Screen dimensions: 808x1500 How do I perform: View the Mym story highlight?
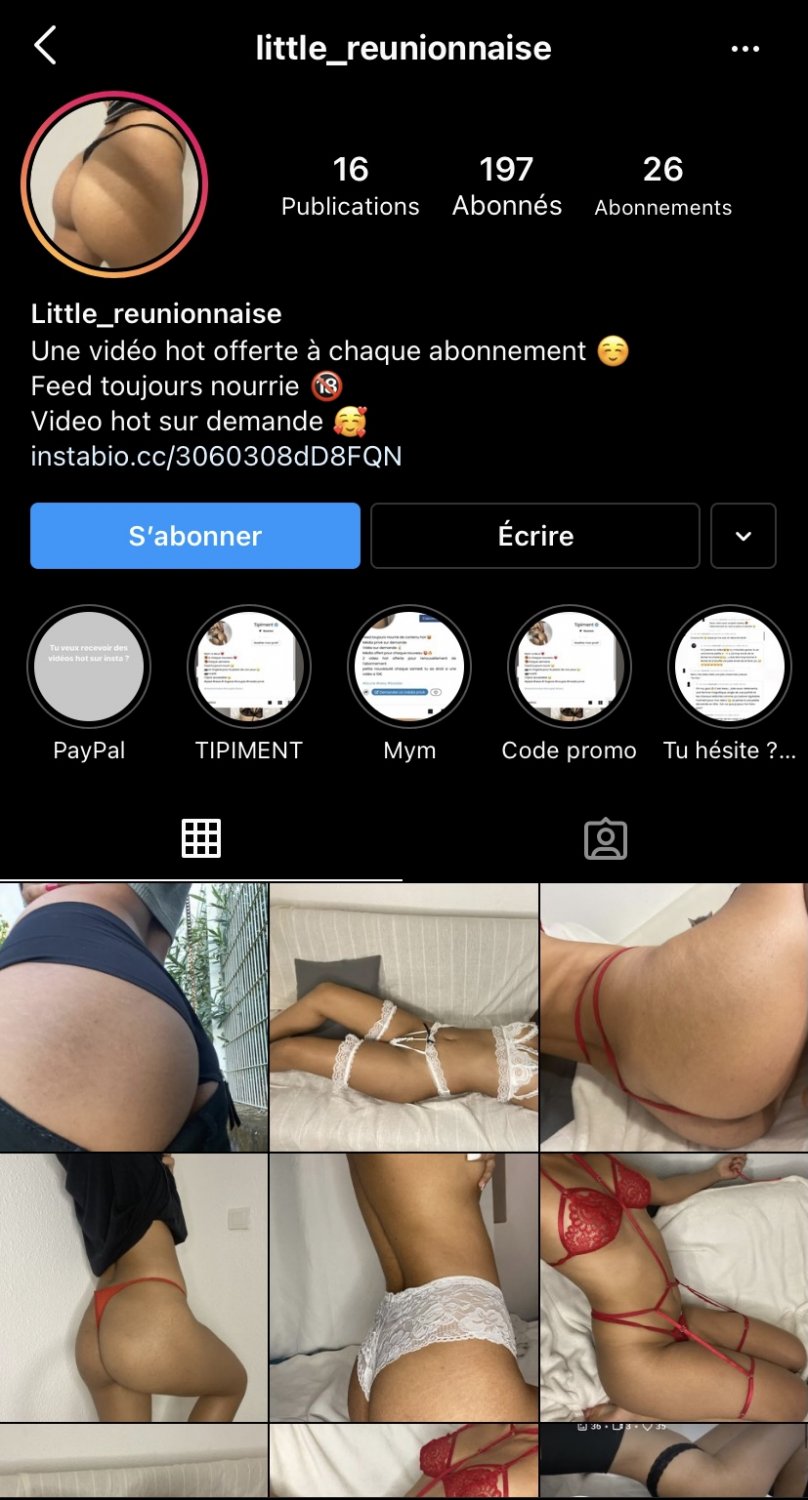point(409,667)
